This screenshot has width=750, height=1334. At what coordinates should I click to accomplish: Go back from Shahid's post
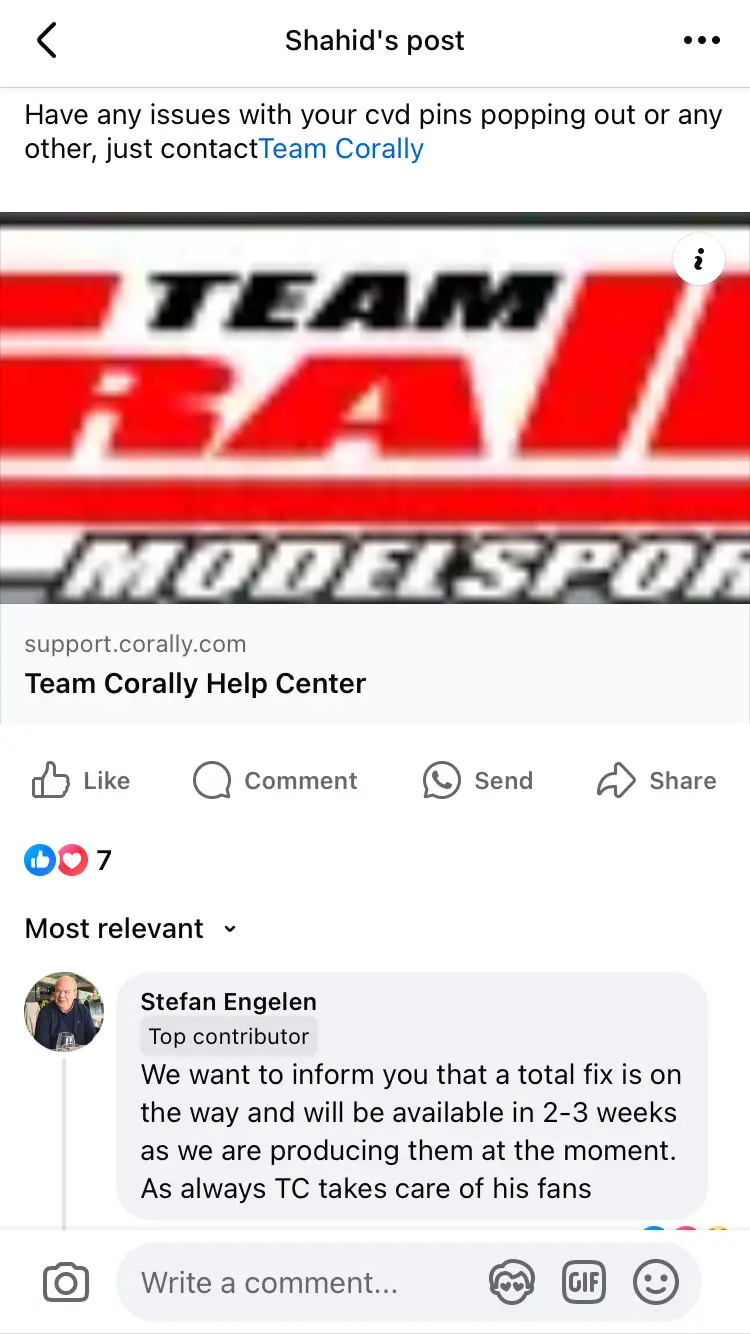tap(46, 41)
